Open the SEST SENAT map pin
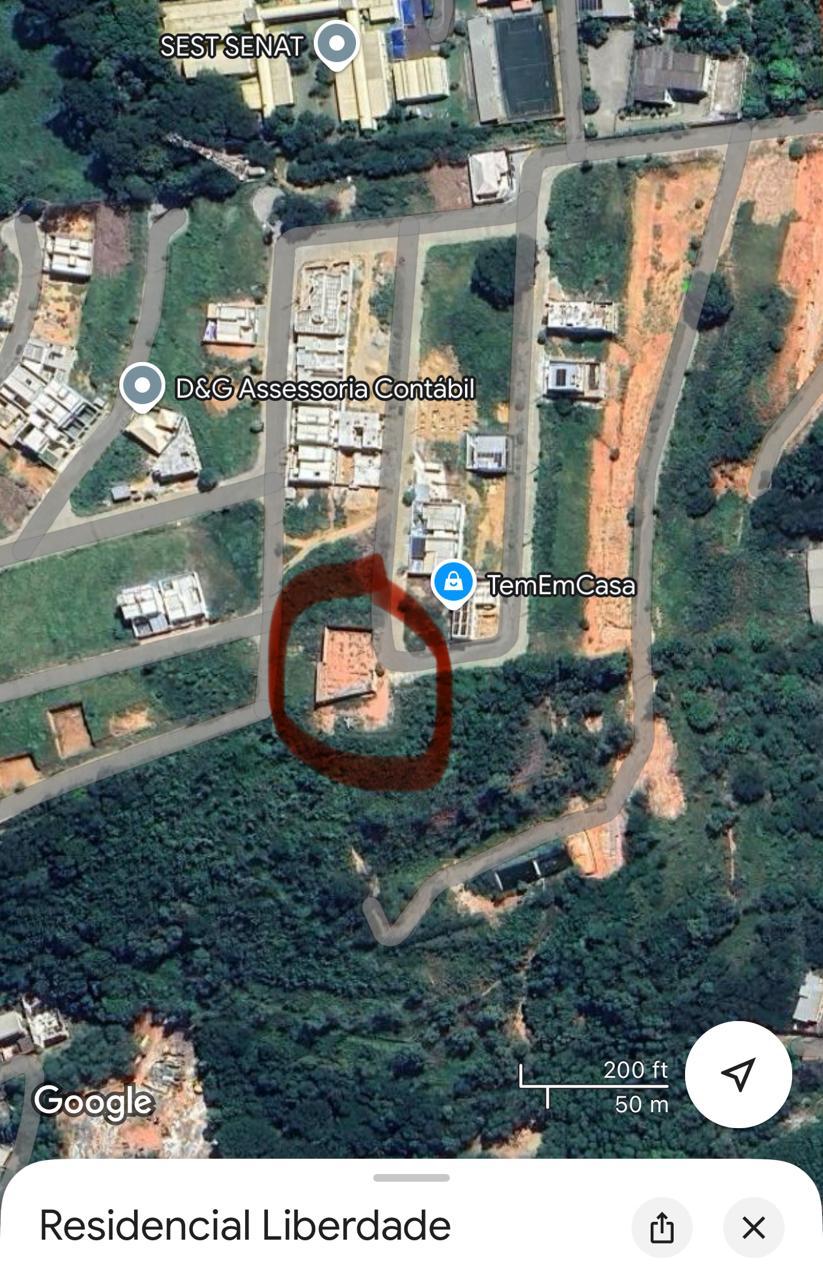 coord(337,44)
